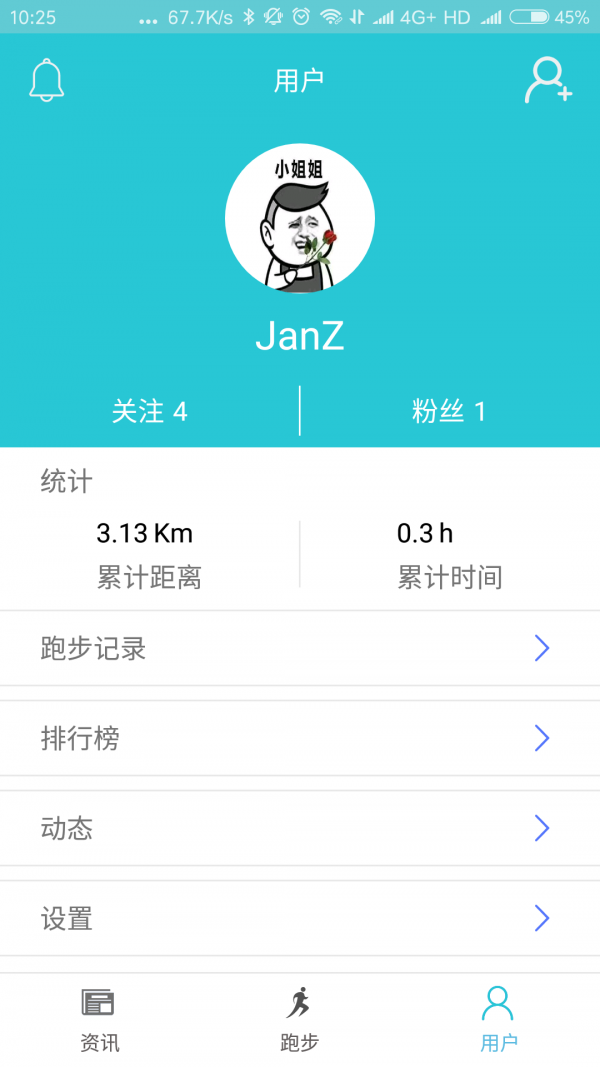This screenshot has height=1067, width=600.
Task: Switch to the 资讯 news tab
Action: 99,1018
